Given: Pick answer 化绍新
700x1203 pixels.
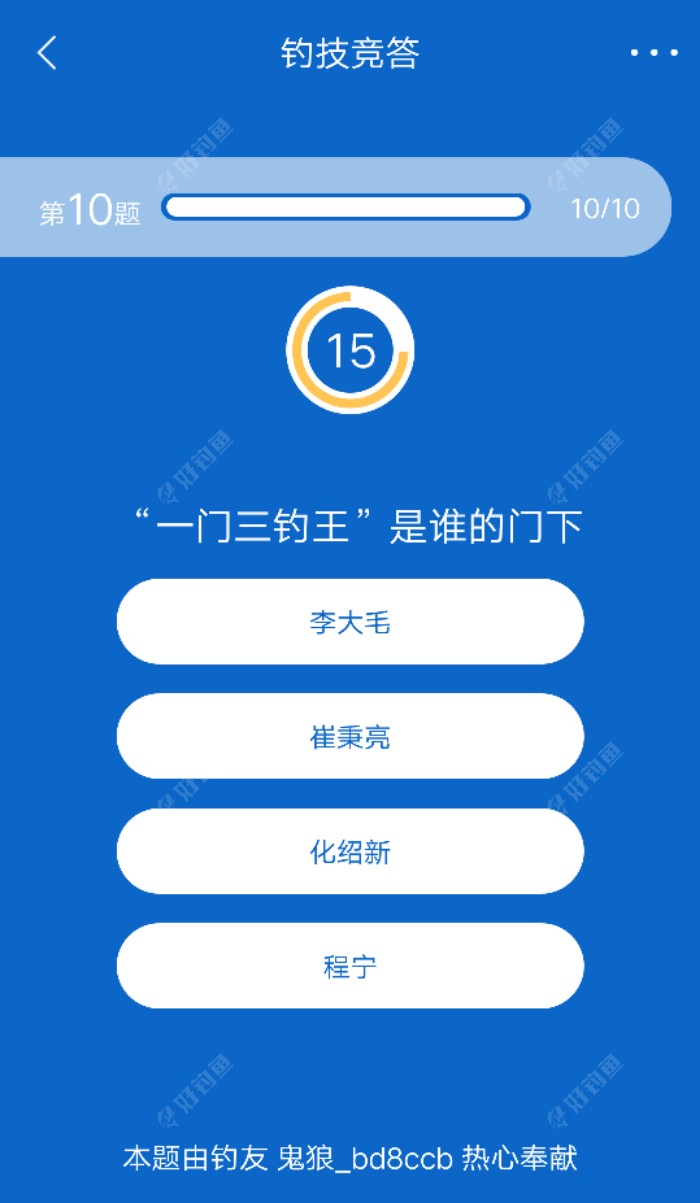Looking at the screenshot, I should point(350,852).
